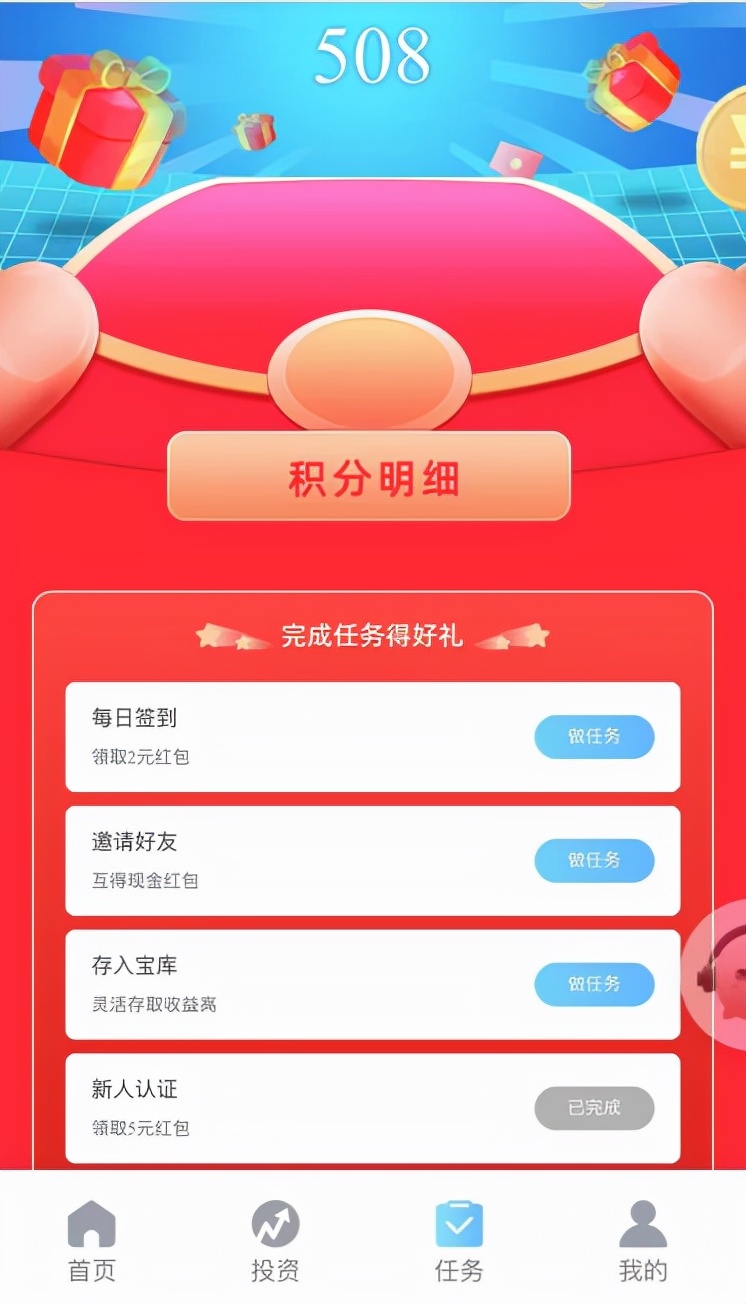Viewport: 746px width, 1304px height.
Task: Go to the 我的 tab
Action: point(643,1241)
